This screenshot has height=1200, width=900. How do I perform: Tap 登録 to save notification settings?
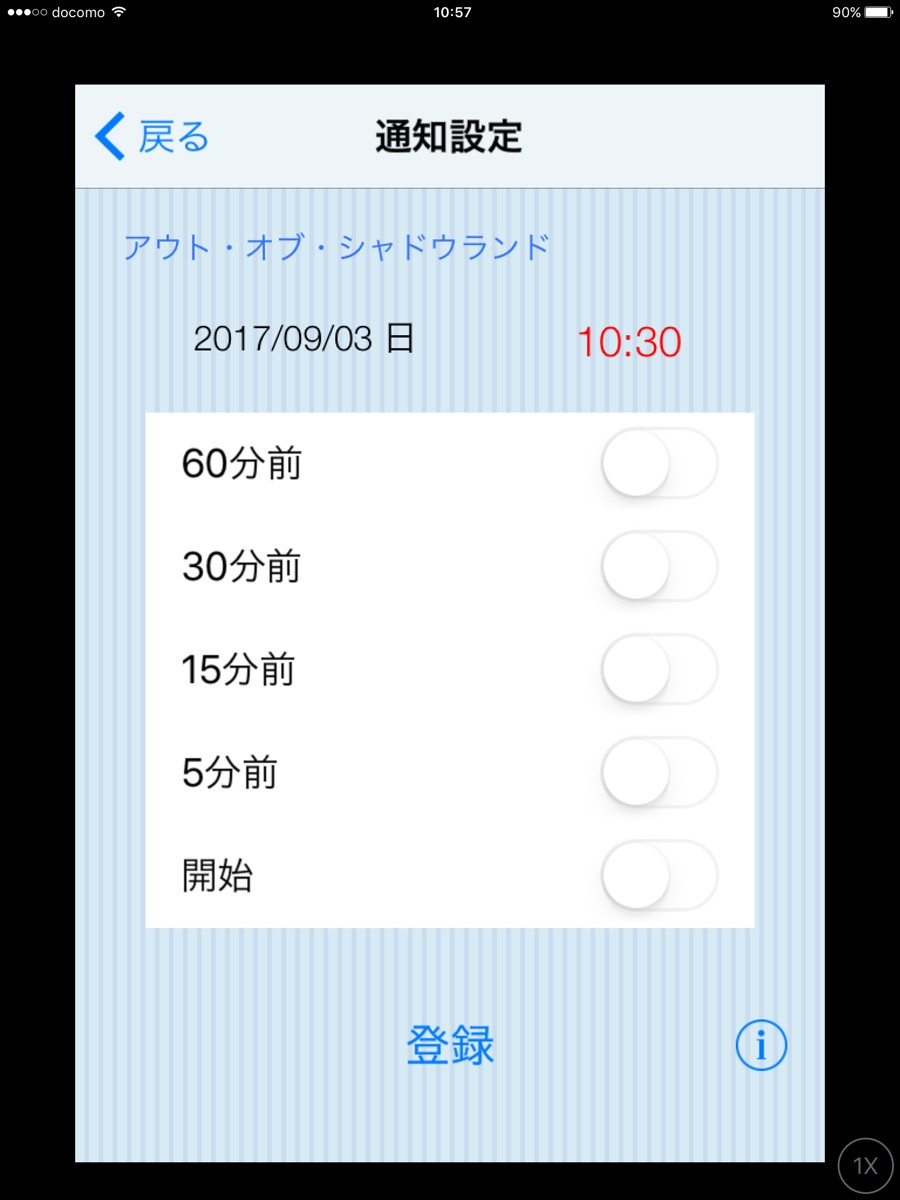450,1045
